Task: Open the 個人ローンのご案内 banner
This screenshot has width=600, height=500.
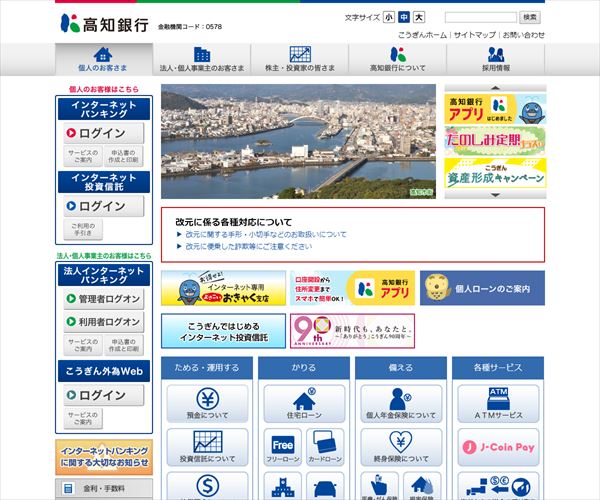Action: pyautogui.click(x=484, y=288)
